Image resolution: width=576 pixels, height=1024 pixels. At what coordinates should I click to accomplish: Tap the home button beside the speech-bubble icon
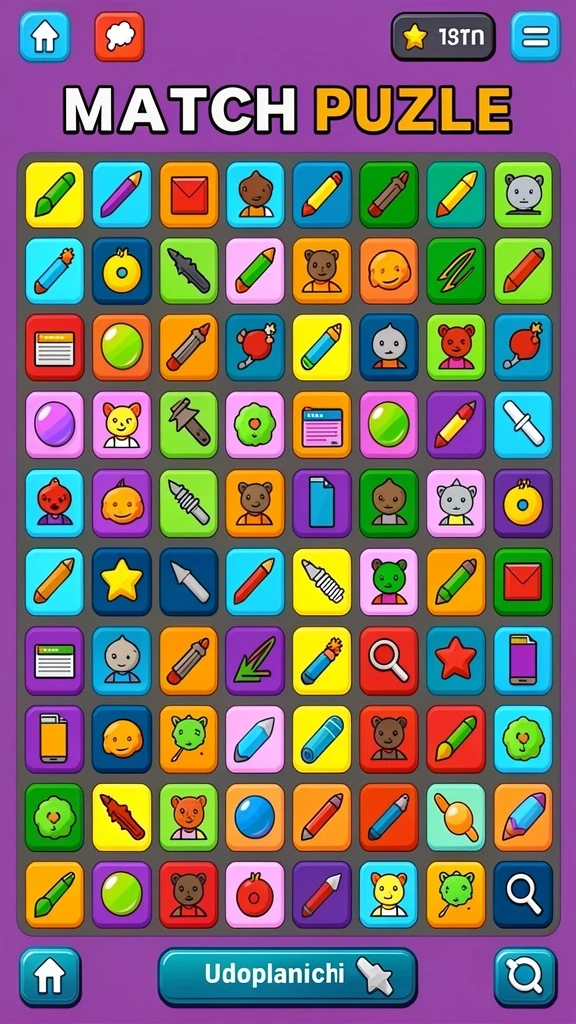click(44, 37)
